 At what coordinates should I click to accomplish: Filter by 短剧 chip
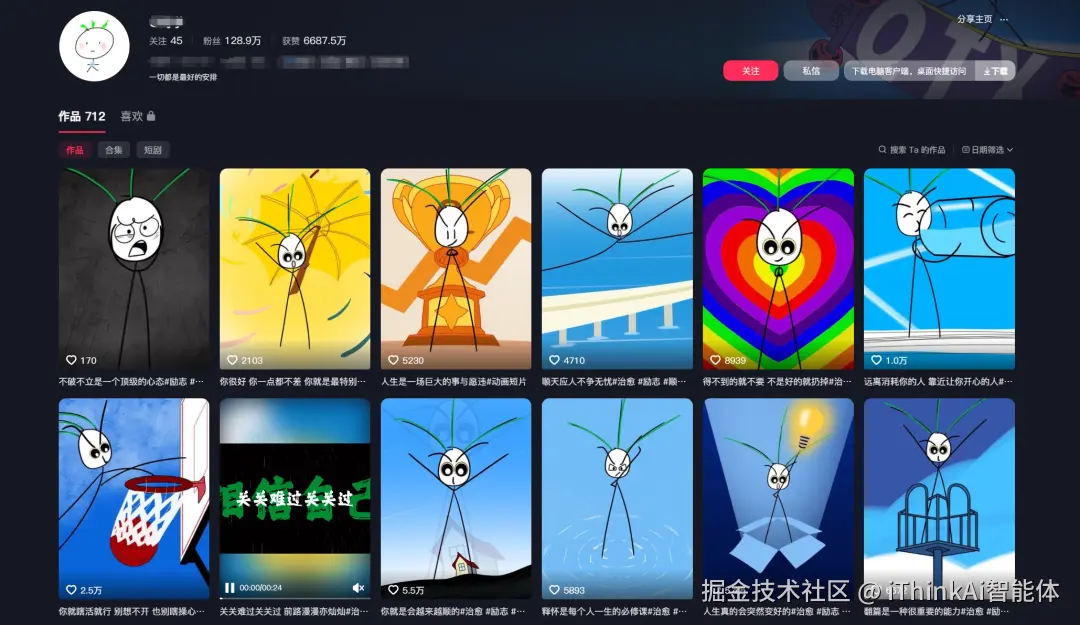pos(152,150)
